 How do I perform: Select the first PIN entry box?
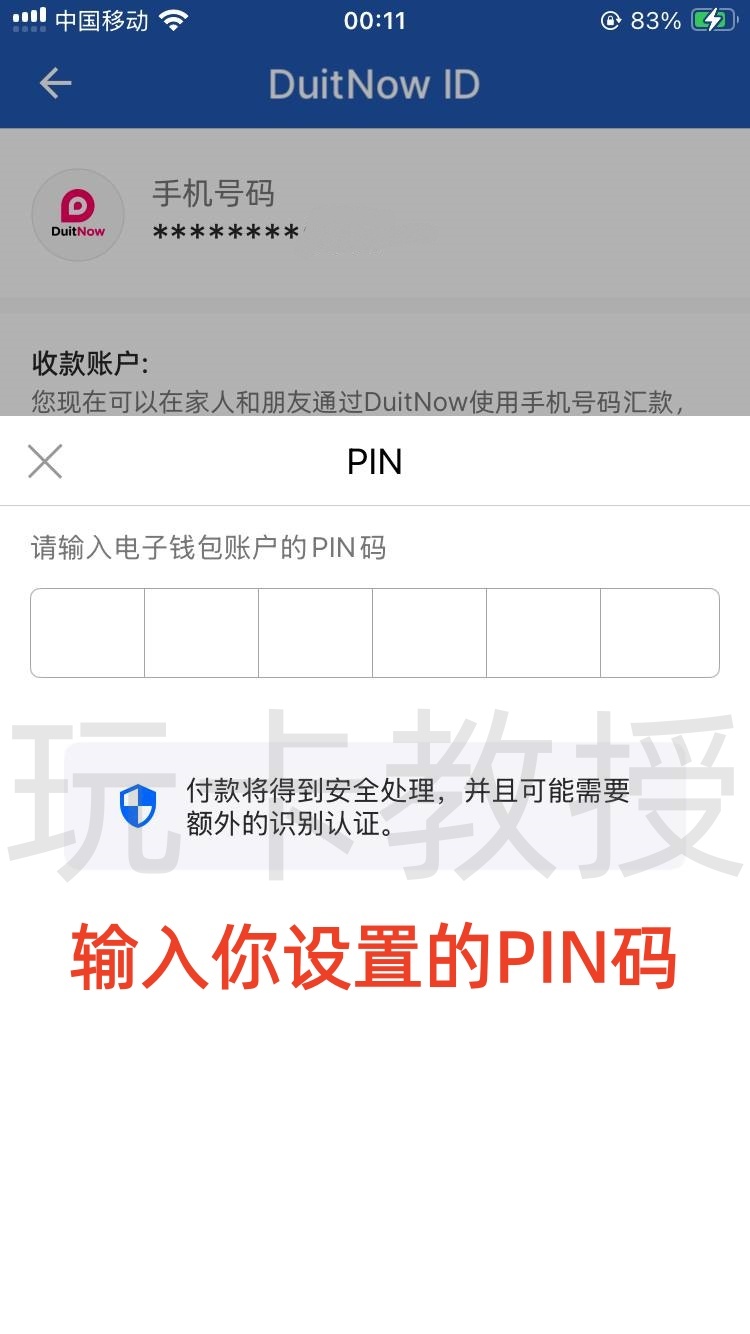(x=86, y=632)
